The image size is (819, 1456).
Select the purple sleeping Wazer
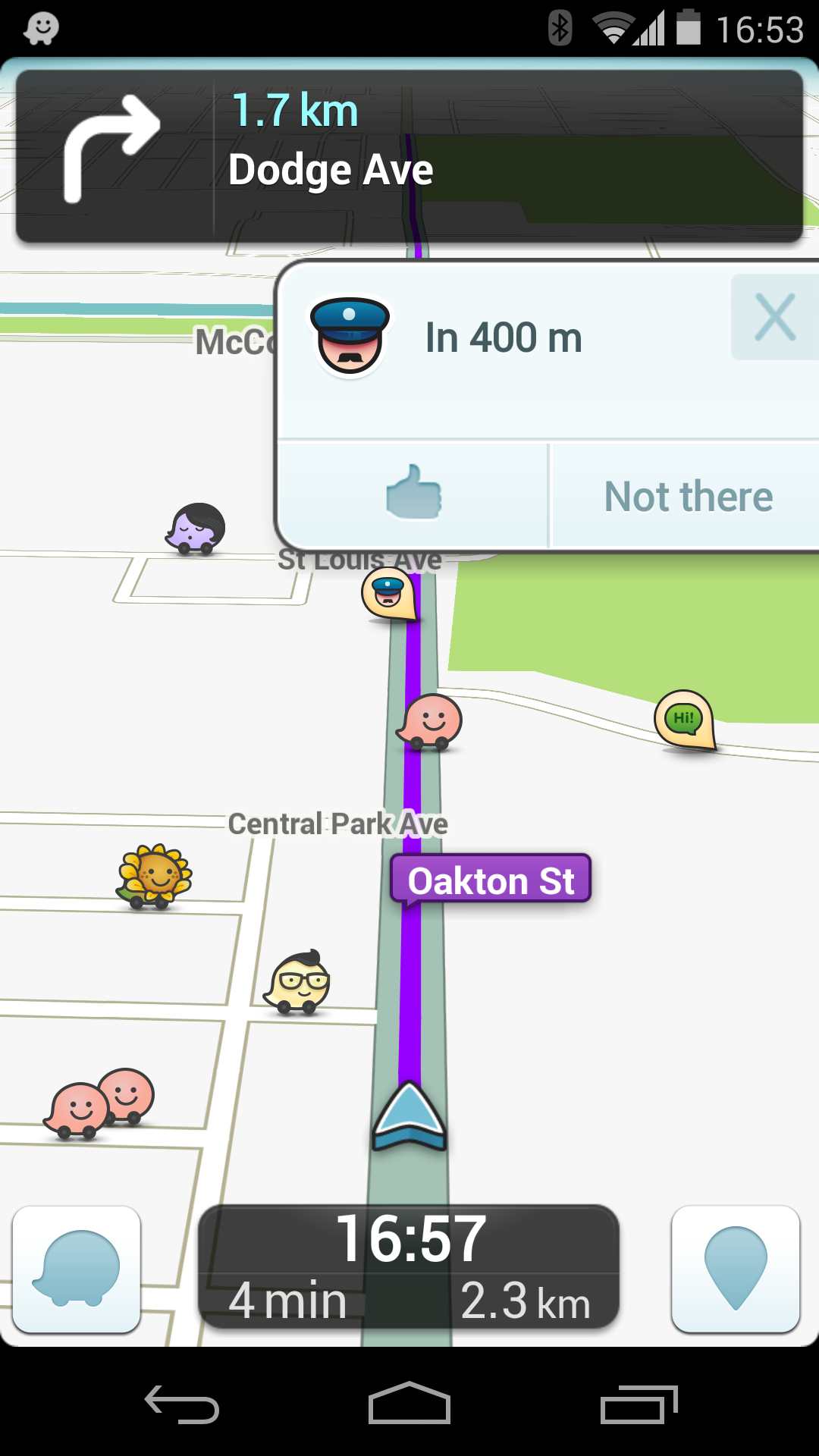(x=196, y=529)
